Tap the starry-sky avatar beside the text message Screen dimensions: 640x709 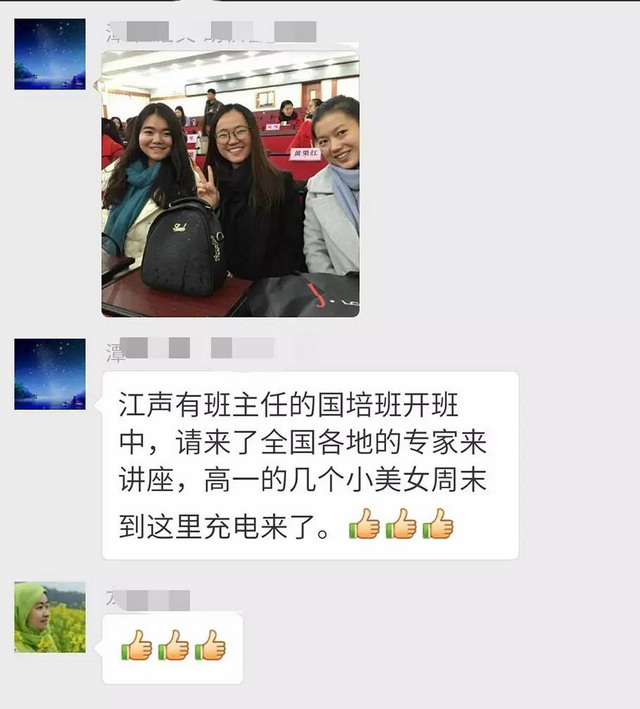click(49, 374)
